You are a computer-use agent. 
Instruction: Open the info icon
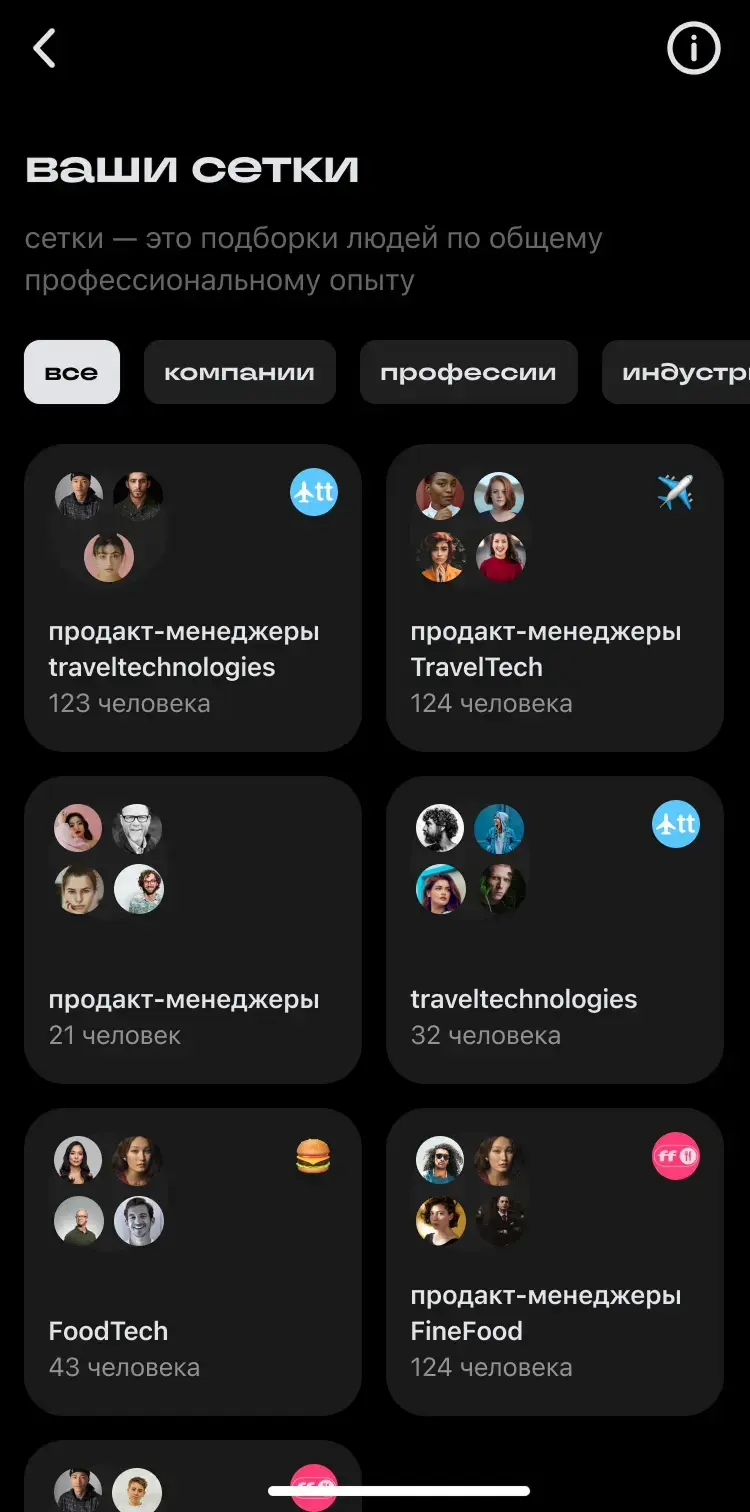click(693, 48)
